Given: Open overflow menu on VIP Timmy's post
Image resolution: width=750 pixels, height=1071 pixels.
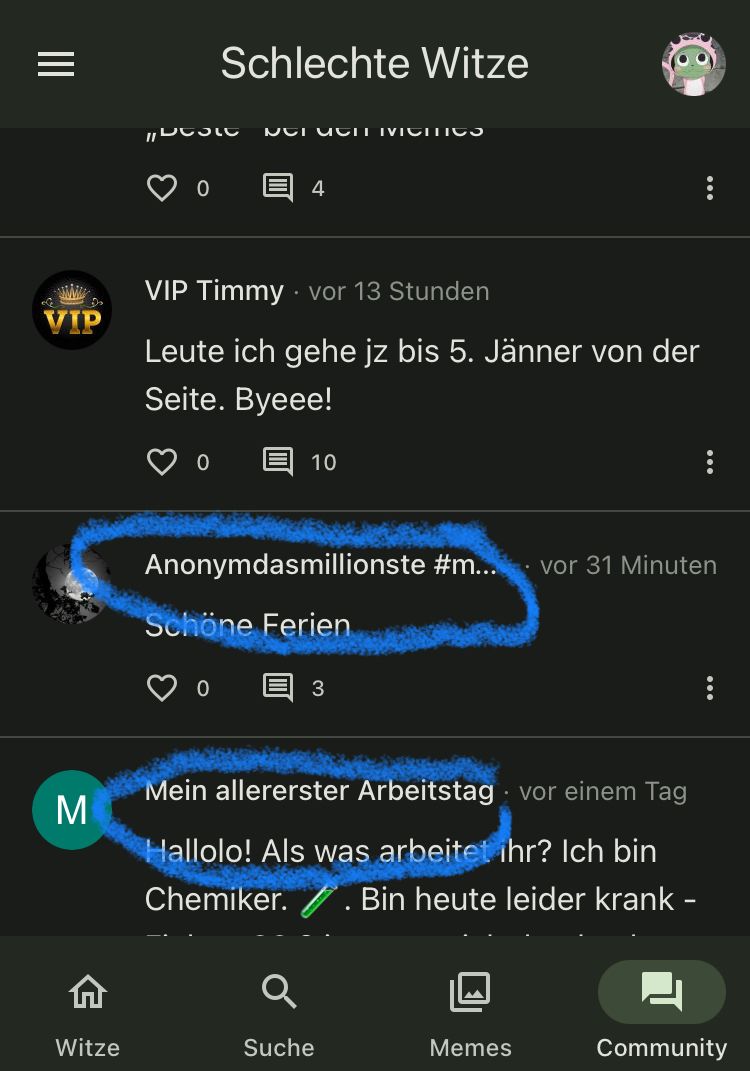Looking at the screenshot, I should [x=709, y=461].
